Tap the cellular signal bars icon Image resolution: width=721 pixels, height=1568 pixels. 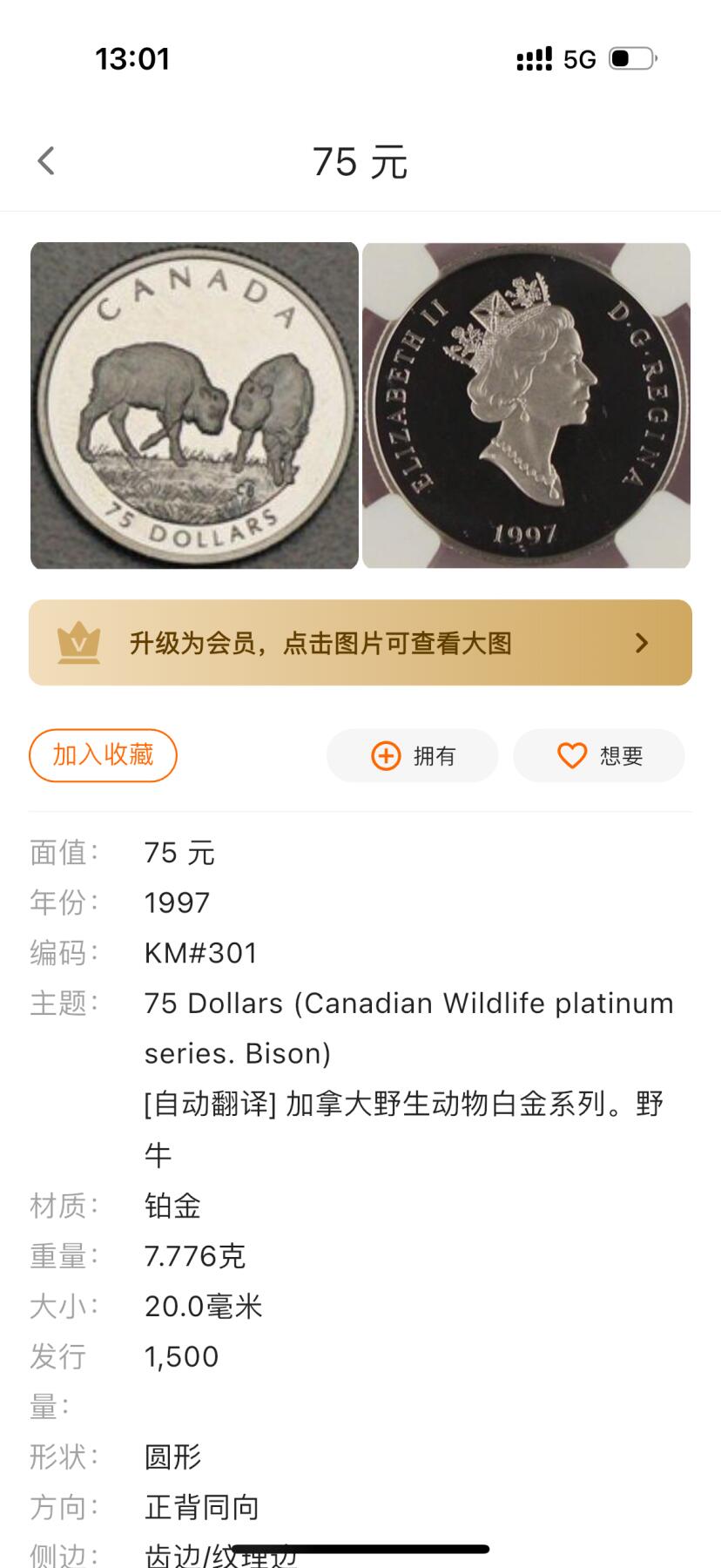tap(533, 58)
